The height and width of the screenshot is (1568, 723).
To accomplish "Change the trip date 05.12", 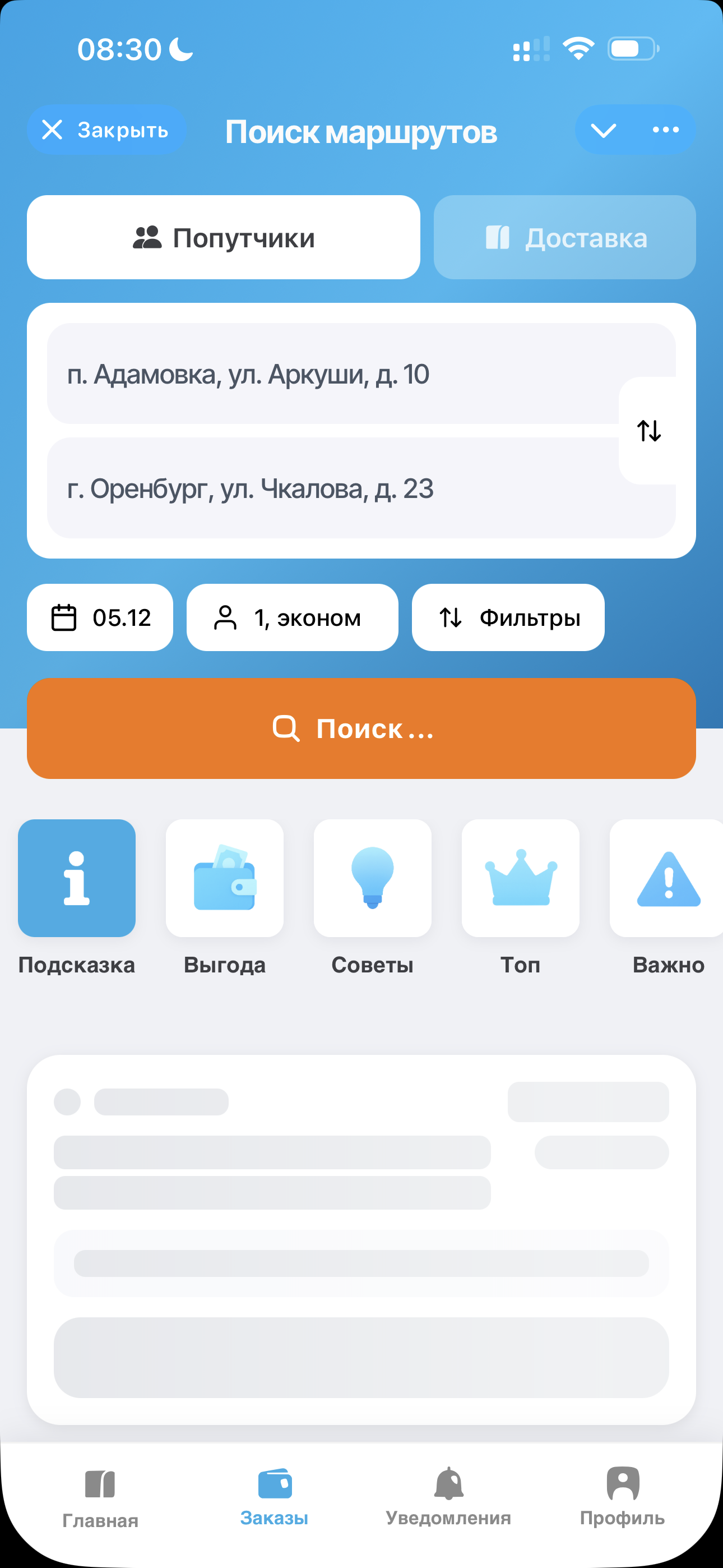I will [x=100, y=617].
